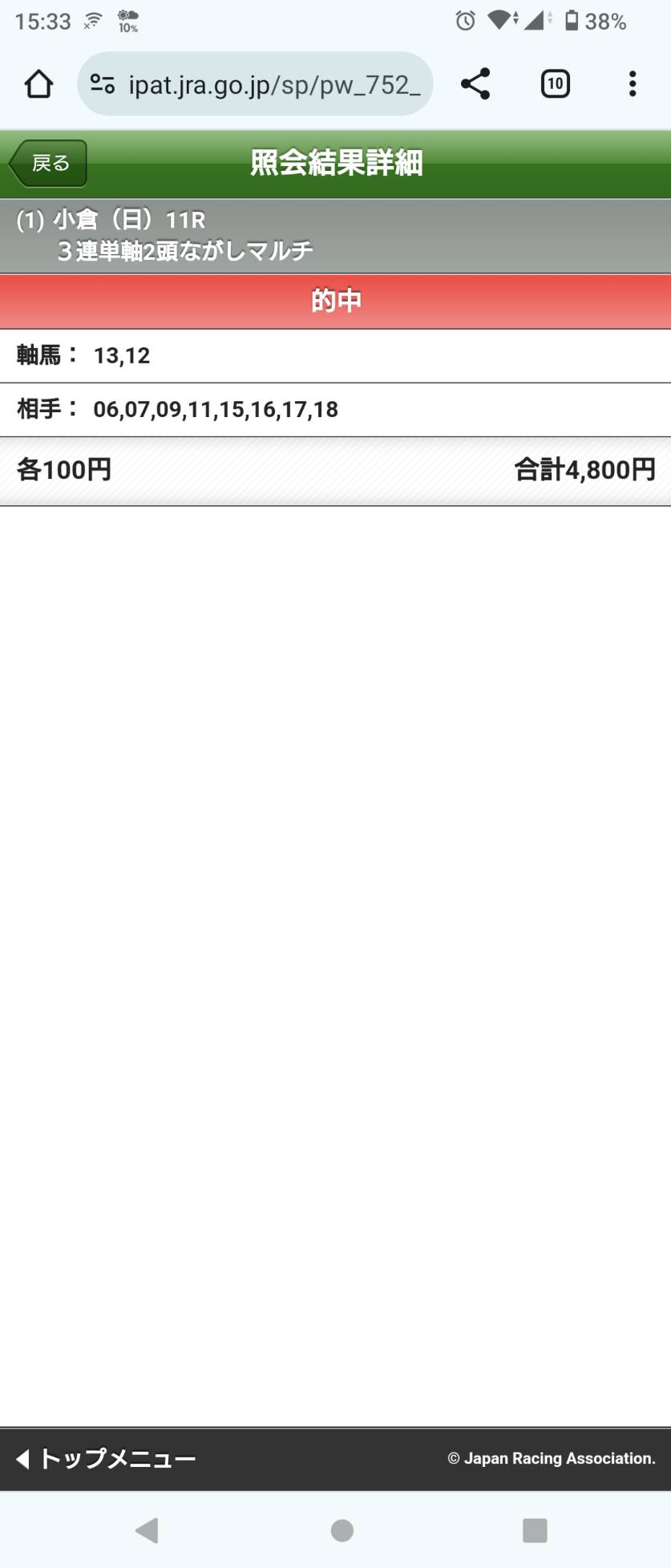The height and width of the screenshot is (1568, 671).
Task: Open the browser home page
Action: click(x=38, y=84)
